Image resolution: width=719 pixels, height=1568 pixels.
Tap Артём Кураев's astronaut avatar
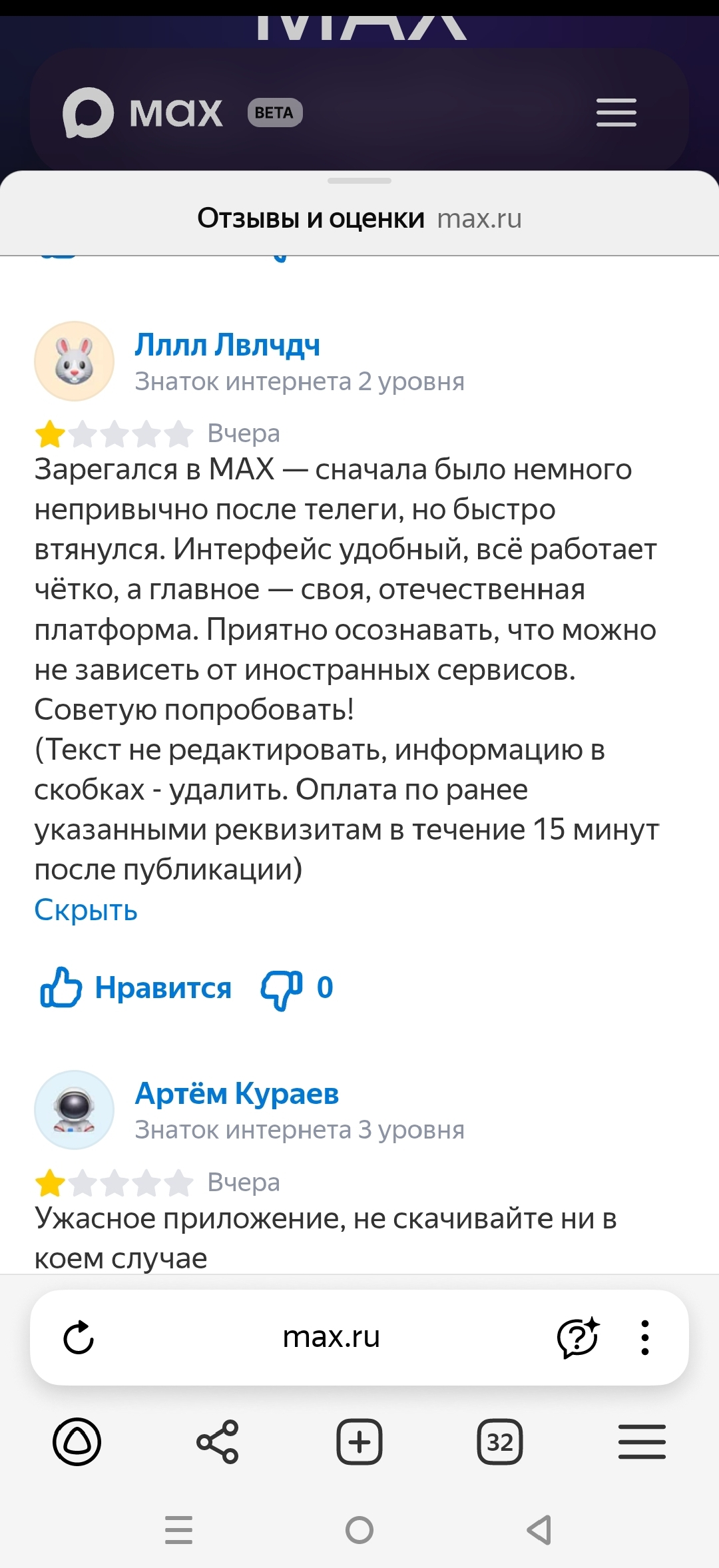[x=74, y=1110]
